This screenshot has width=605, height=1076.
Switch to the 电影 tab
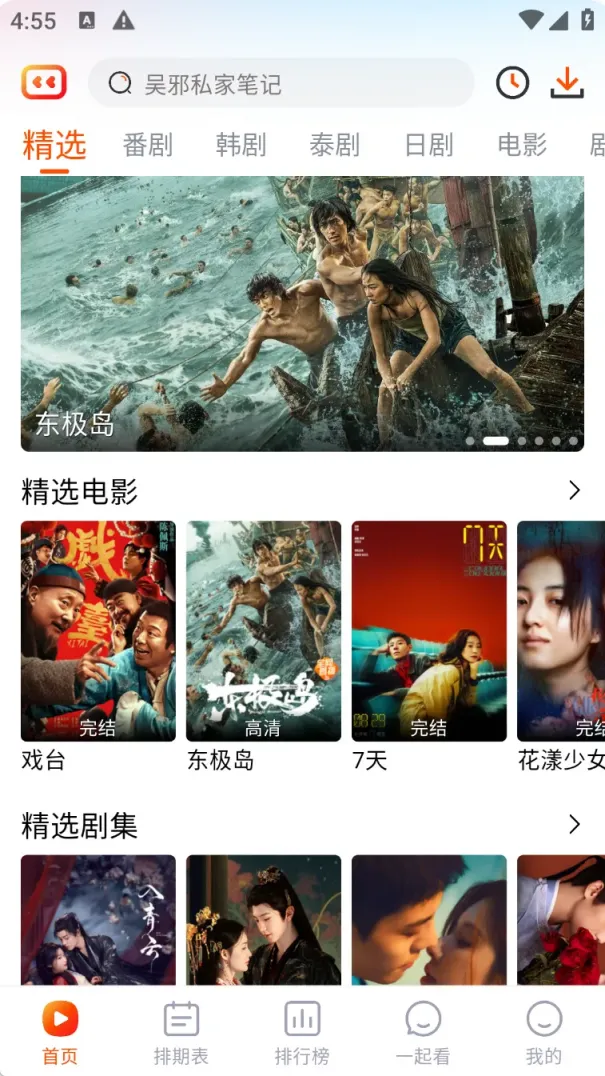point(522,145)
